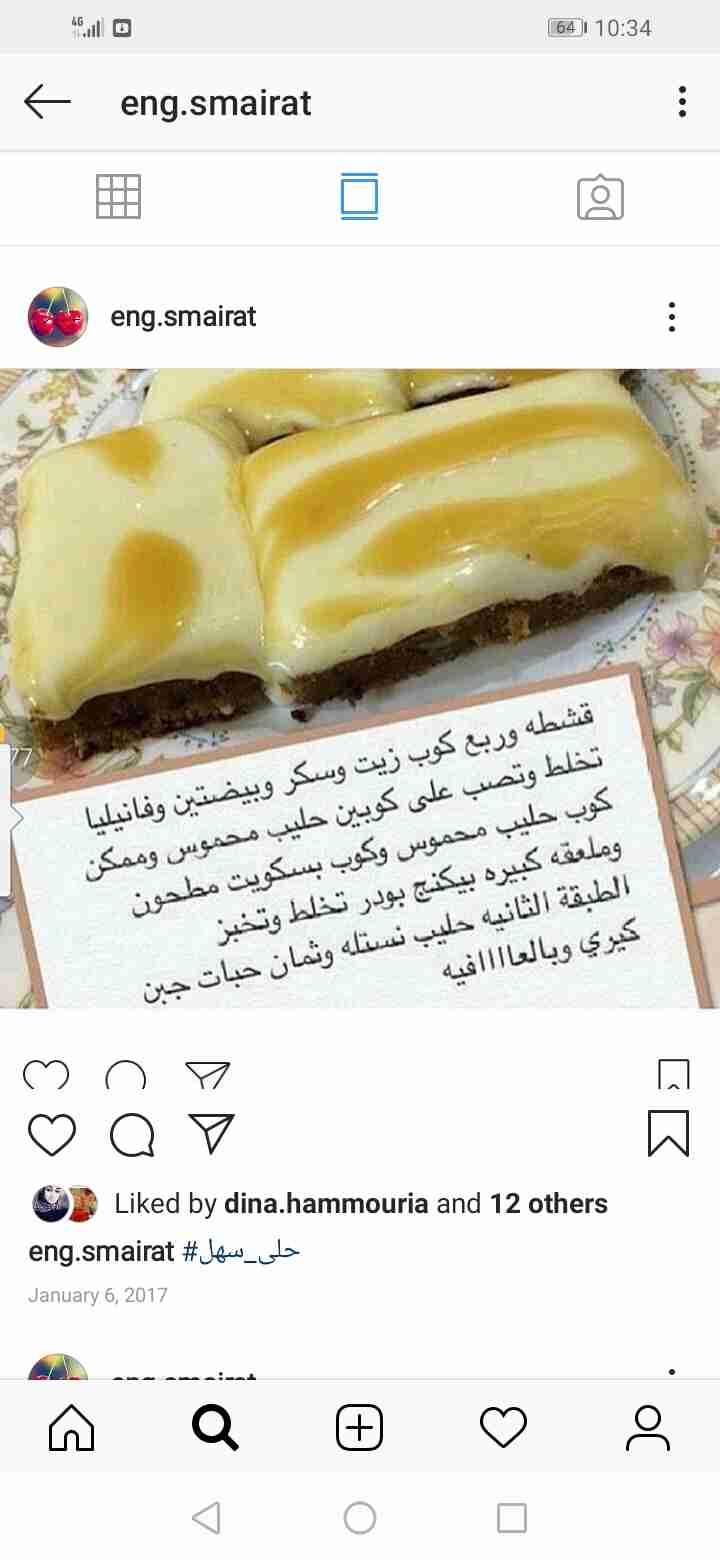This screenshot has height=1560, width=720.
Task: Like the dessert recipe post
Action: (52, 1135)
